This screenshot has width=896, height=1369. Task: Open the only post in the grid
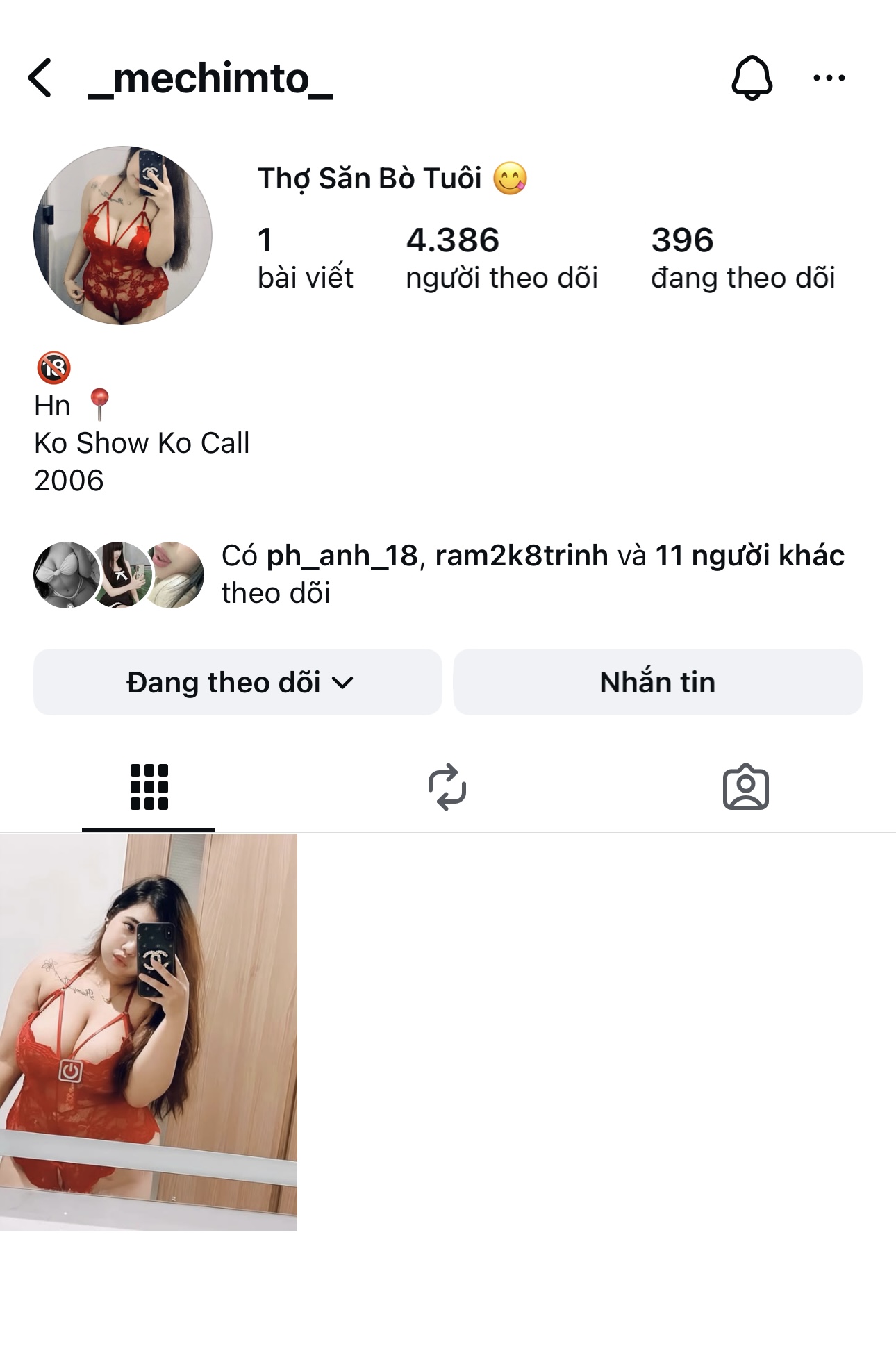coord(149,1032)
